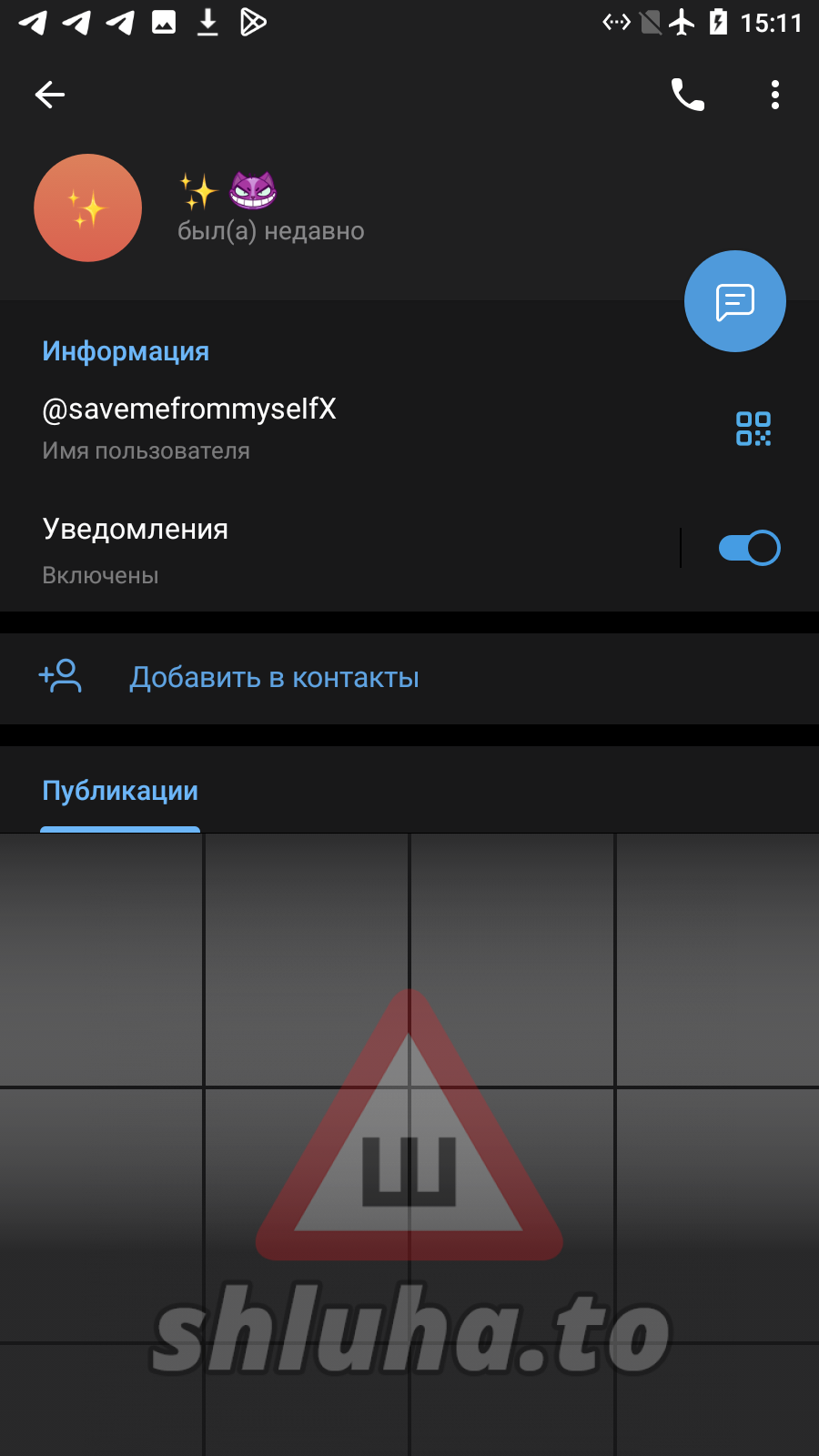The height and width of the screenshot is (1456, 819).
Task: Show the QR code for this username
Action: (753, 428)
